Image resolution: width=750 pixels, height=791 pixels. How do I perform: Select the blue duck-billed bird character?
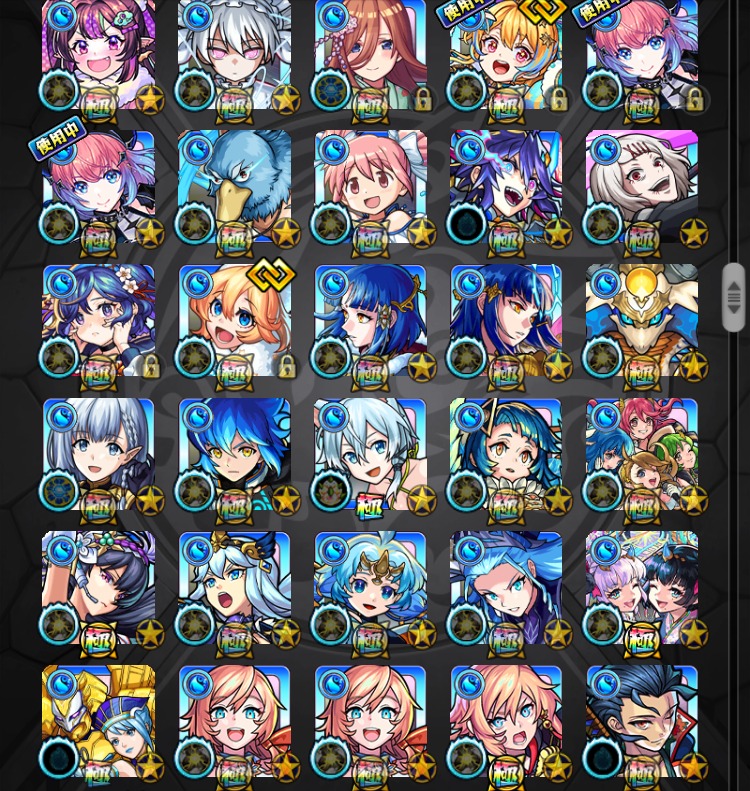click(x=235, y=187)
